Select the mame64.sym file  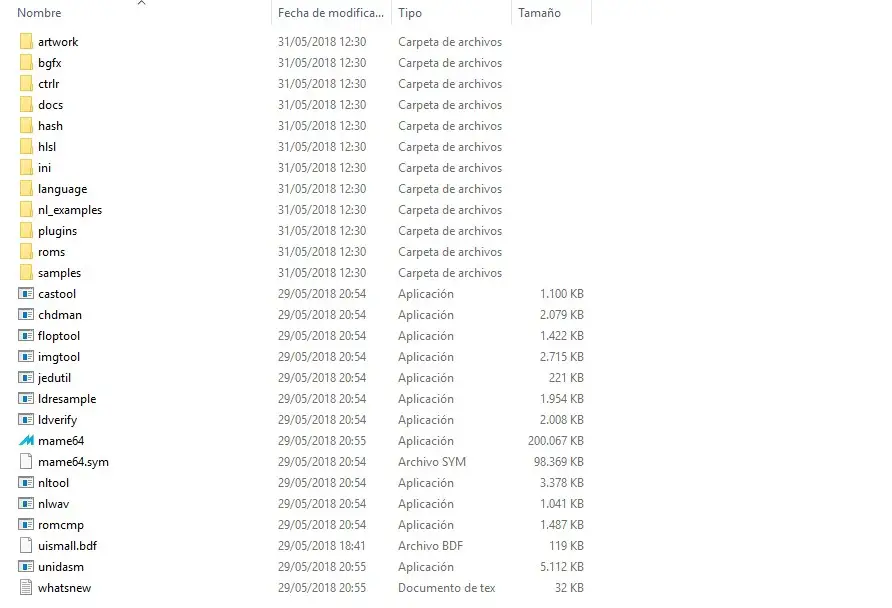point(72,462)
